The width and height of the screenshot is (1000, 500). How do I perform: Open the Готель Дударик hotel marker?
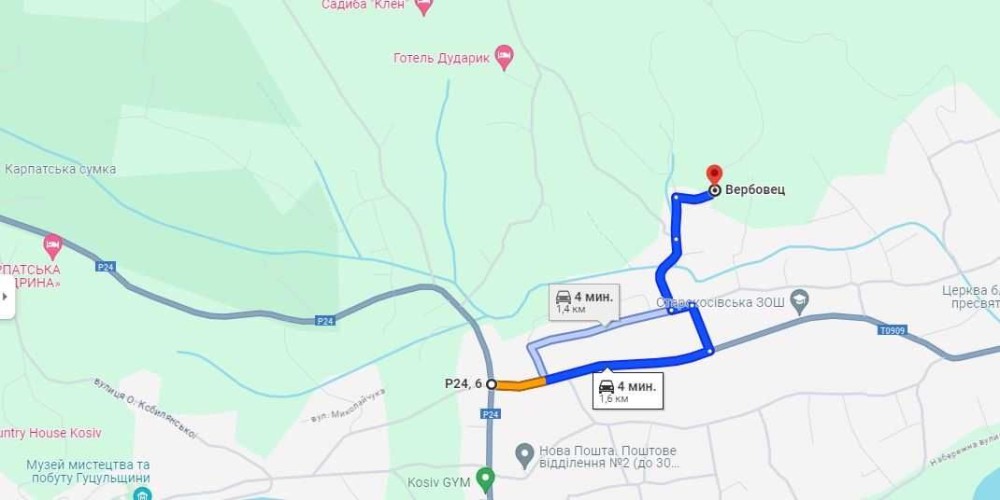point(504,58)
